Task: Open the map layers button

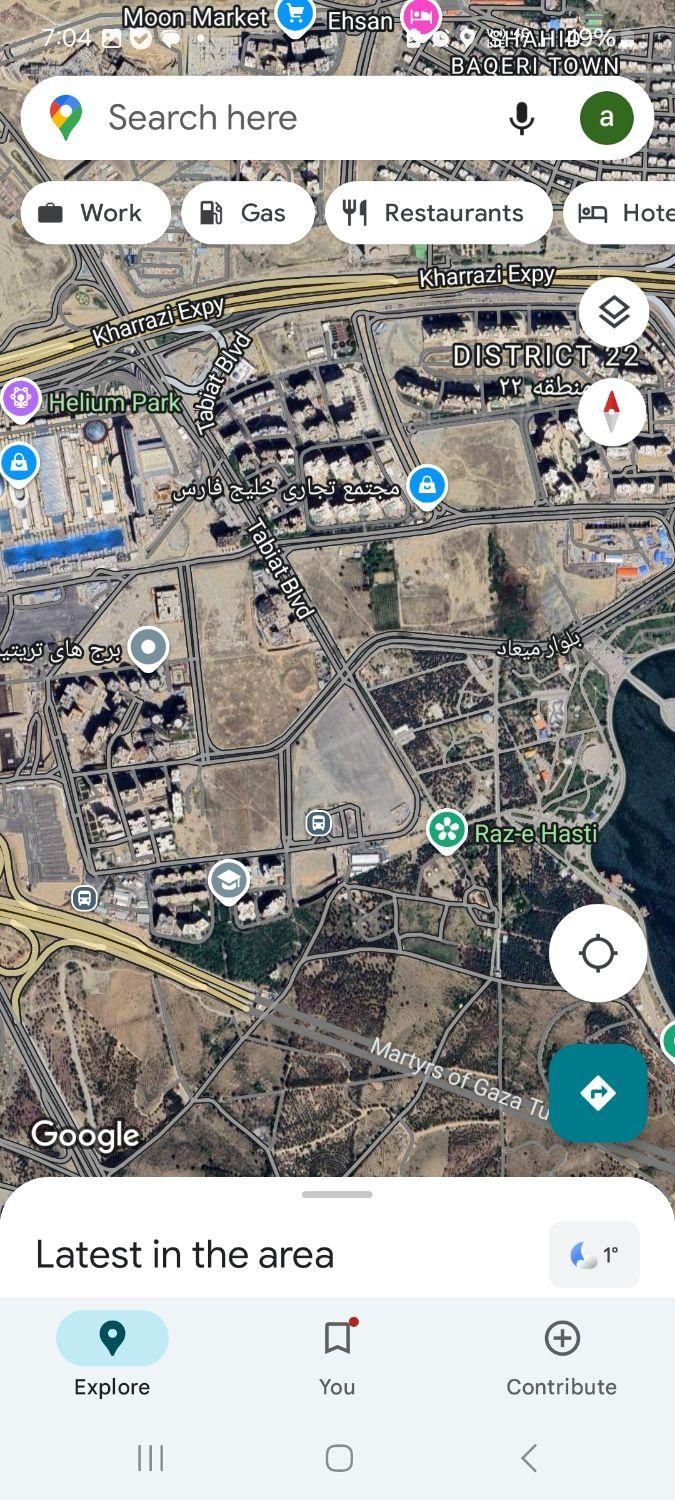Action: [613, 312]
